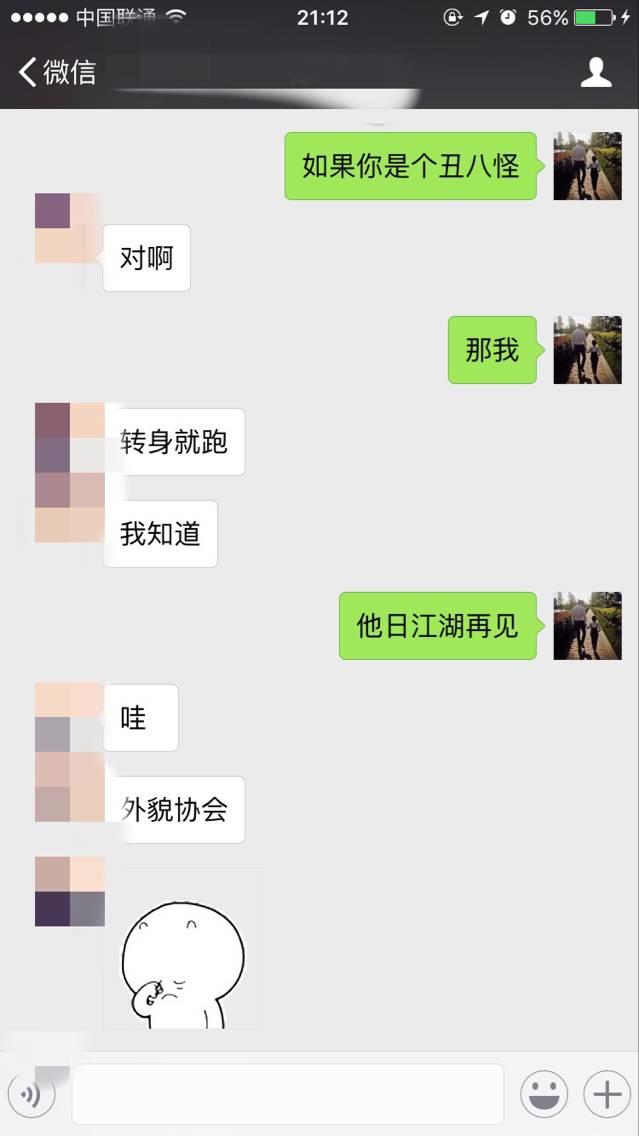Open the emoji sticker panel
The height and width of the screenshot is (1136, 639).
point(544,1095)
